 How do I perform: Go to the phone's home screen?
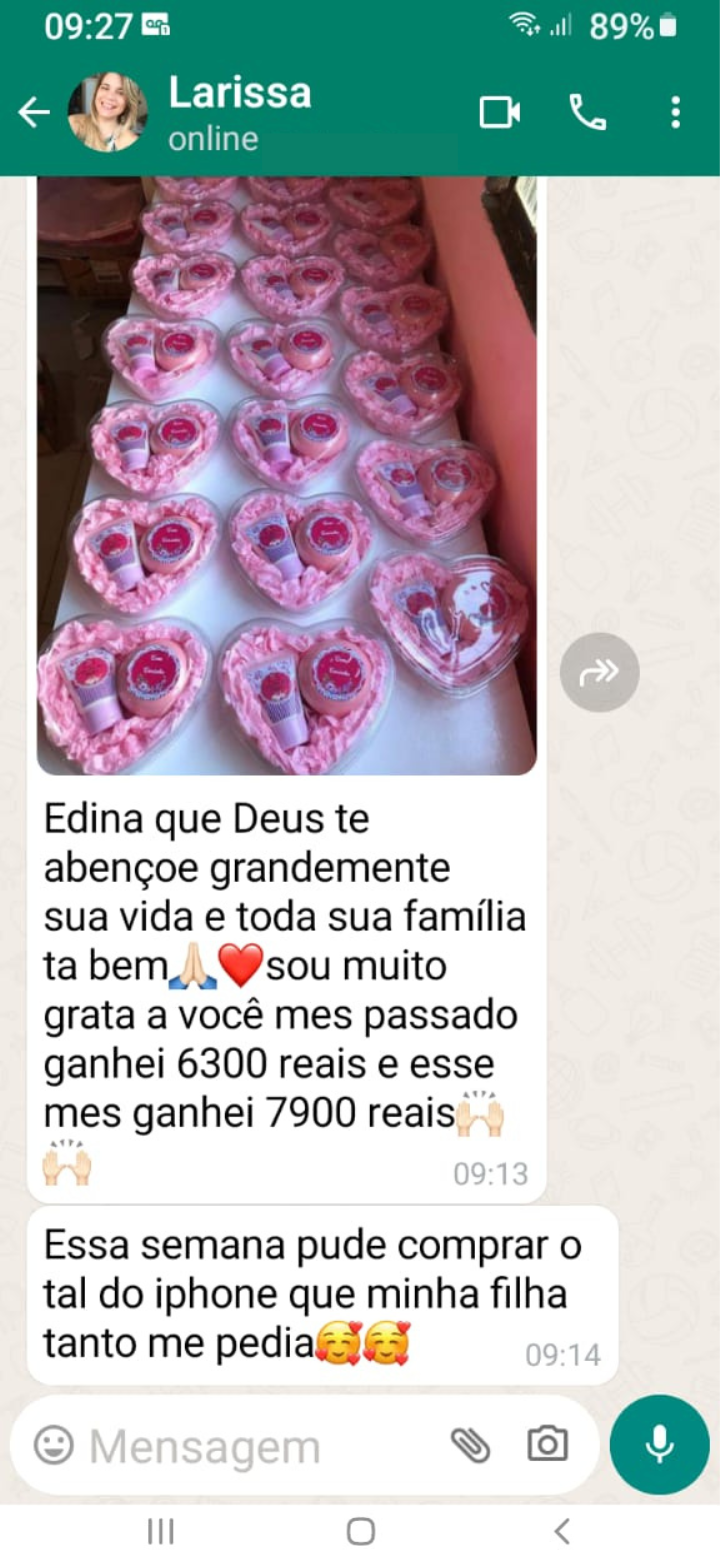point(360,1531)
